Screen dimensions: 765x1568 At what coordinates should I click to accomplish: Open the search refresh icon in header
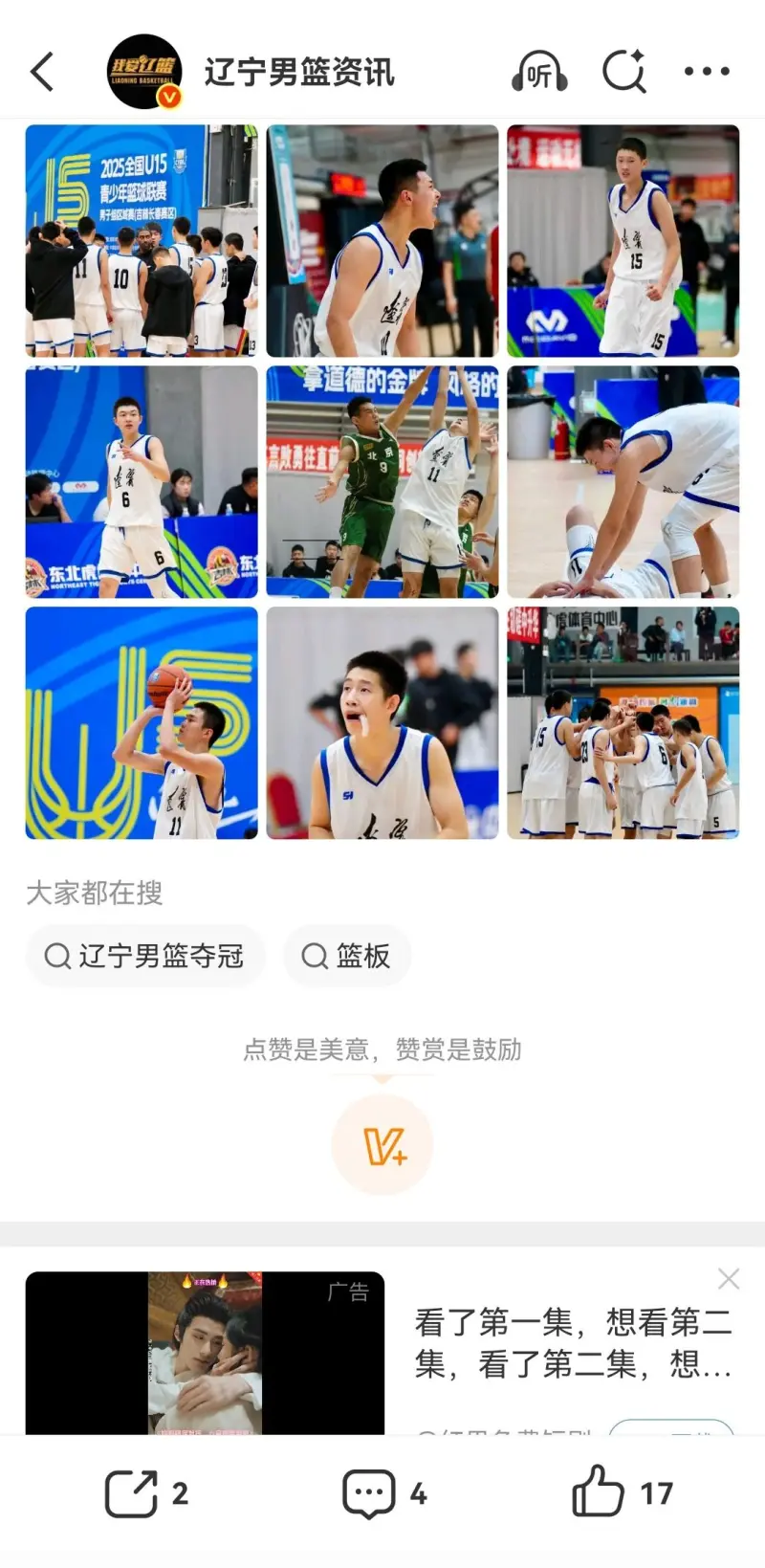[624, 72]
